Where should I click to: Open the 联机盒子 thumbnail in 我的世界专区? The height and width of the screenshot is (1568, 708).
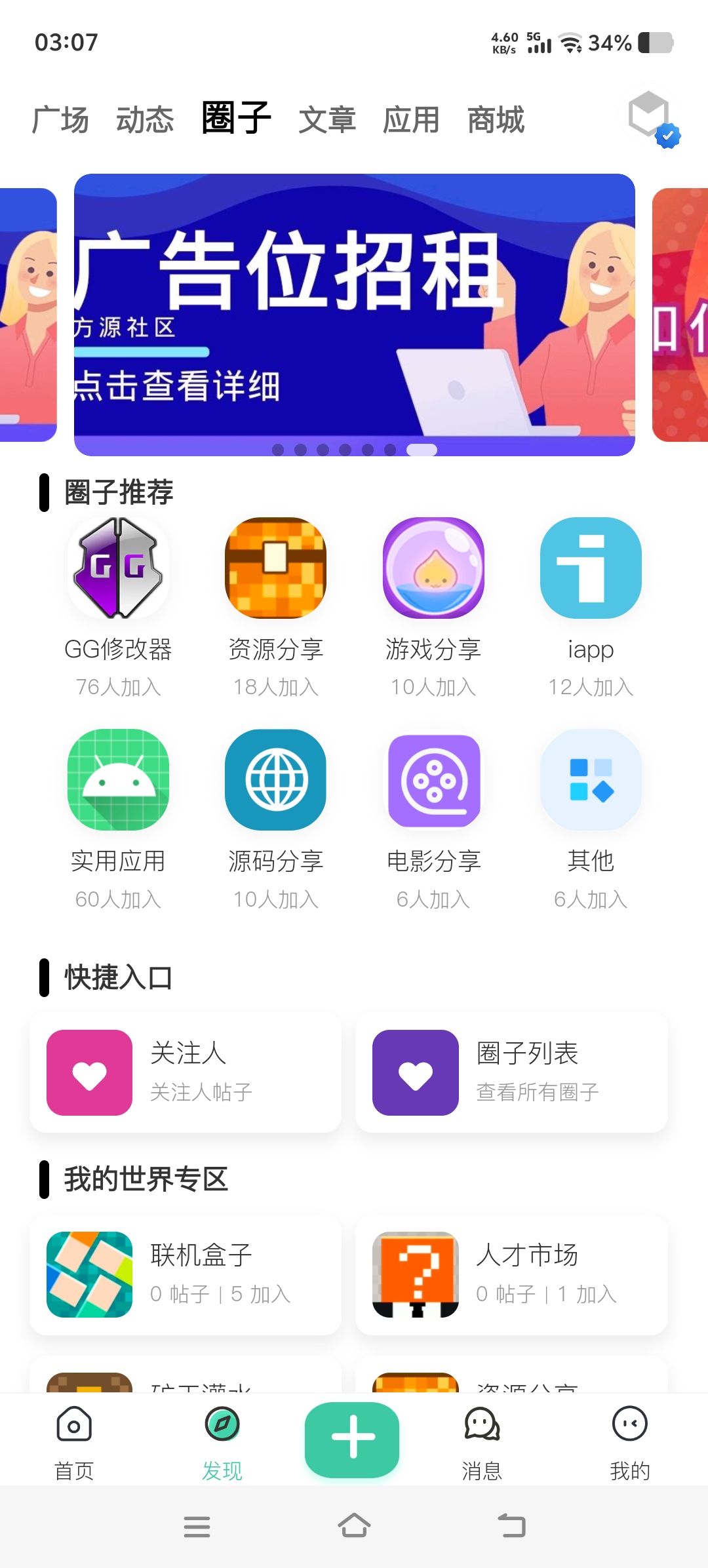point(87,1274)
